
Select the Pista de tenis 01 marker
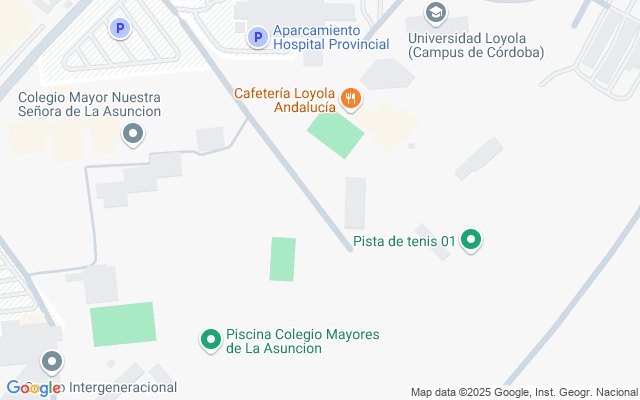click(471, 240)
